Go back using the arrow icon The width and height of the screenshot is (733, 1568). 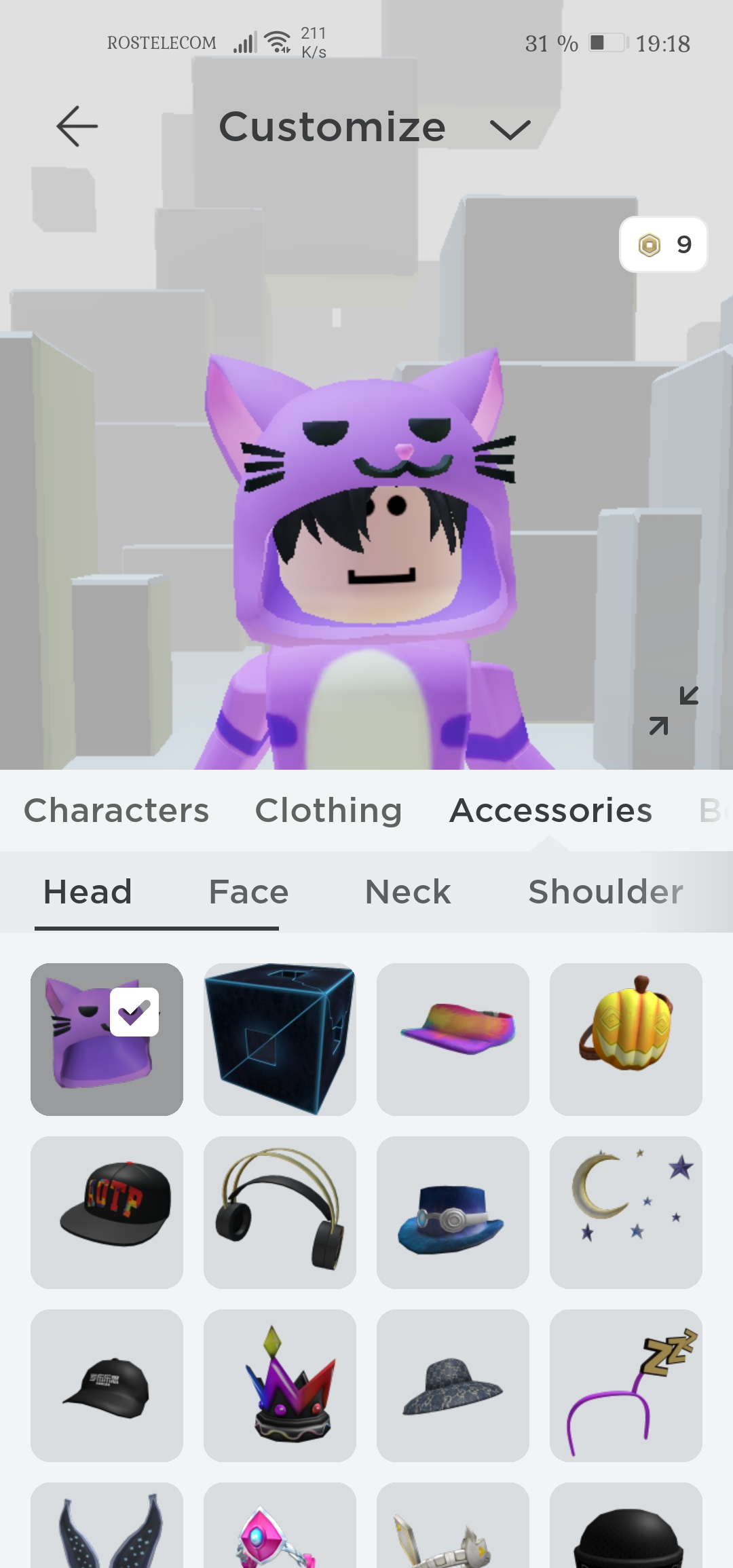click(x=77, y=126)
